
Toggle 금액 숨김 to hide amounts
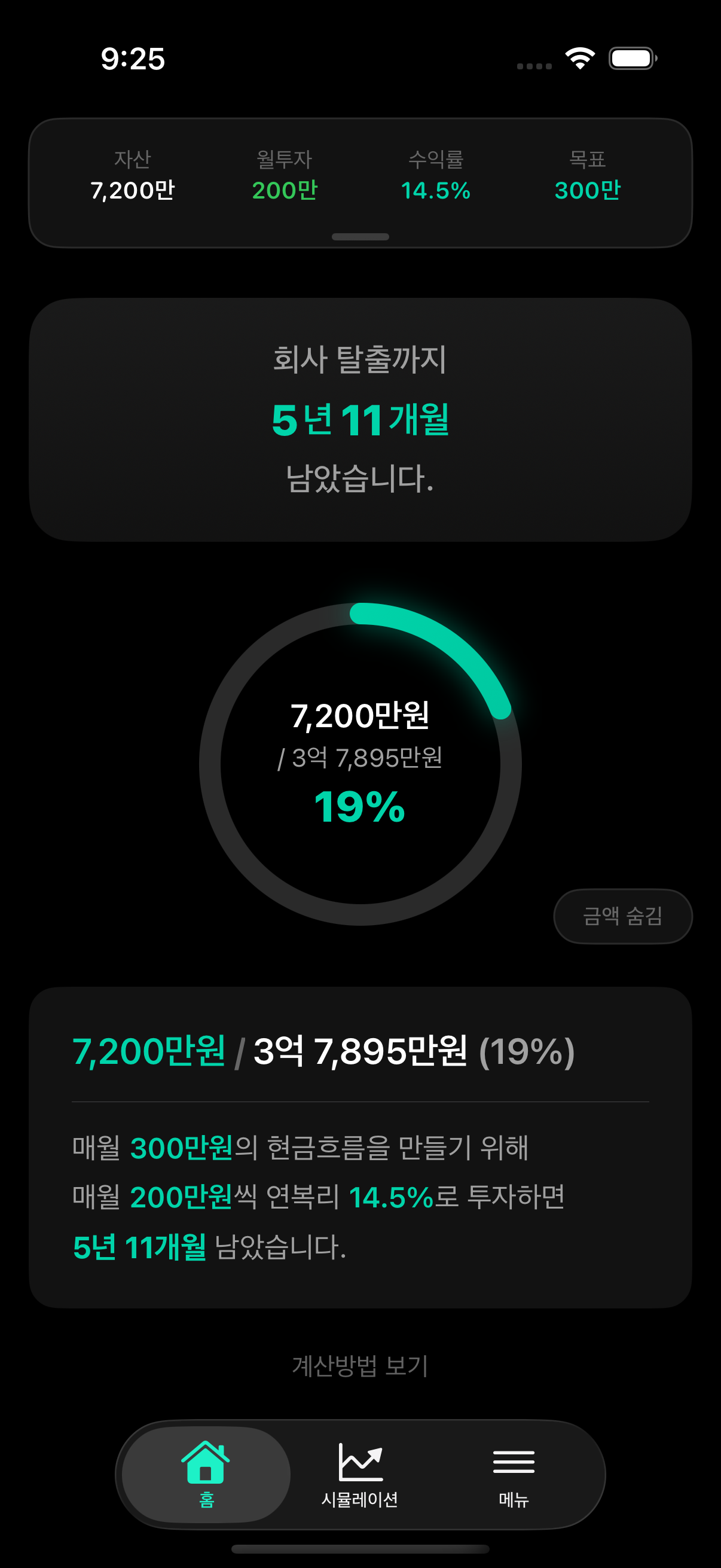622,916
